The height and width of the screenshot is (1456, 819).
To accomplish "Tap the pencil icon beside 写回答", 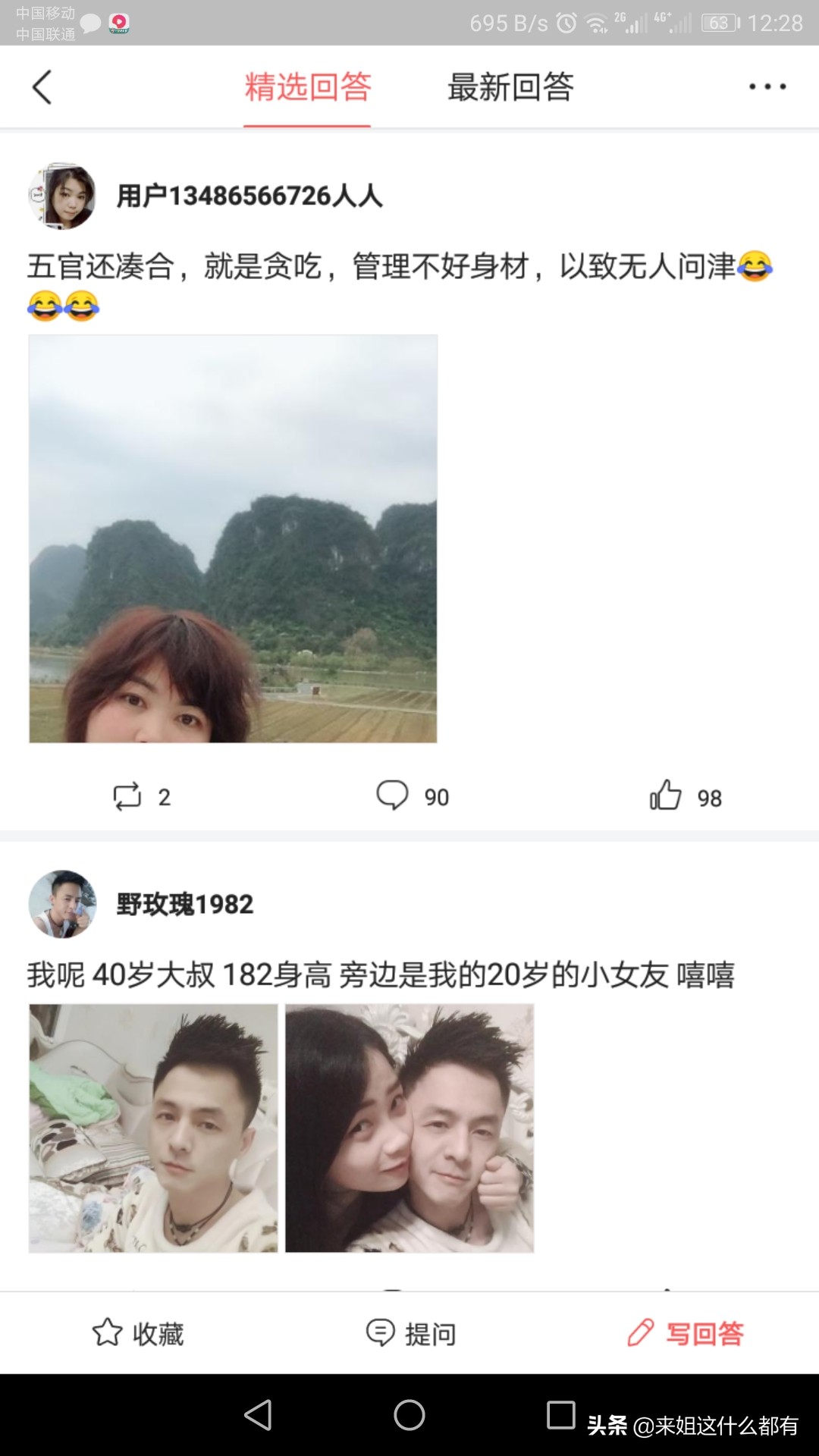I will click(641, 1332).
